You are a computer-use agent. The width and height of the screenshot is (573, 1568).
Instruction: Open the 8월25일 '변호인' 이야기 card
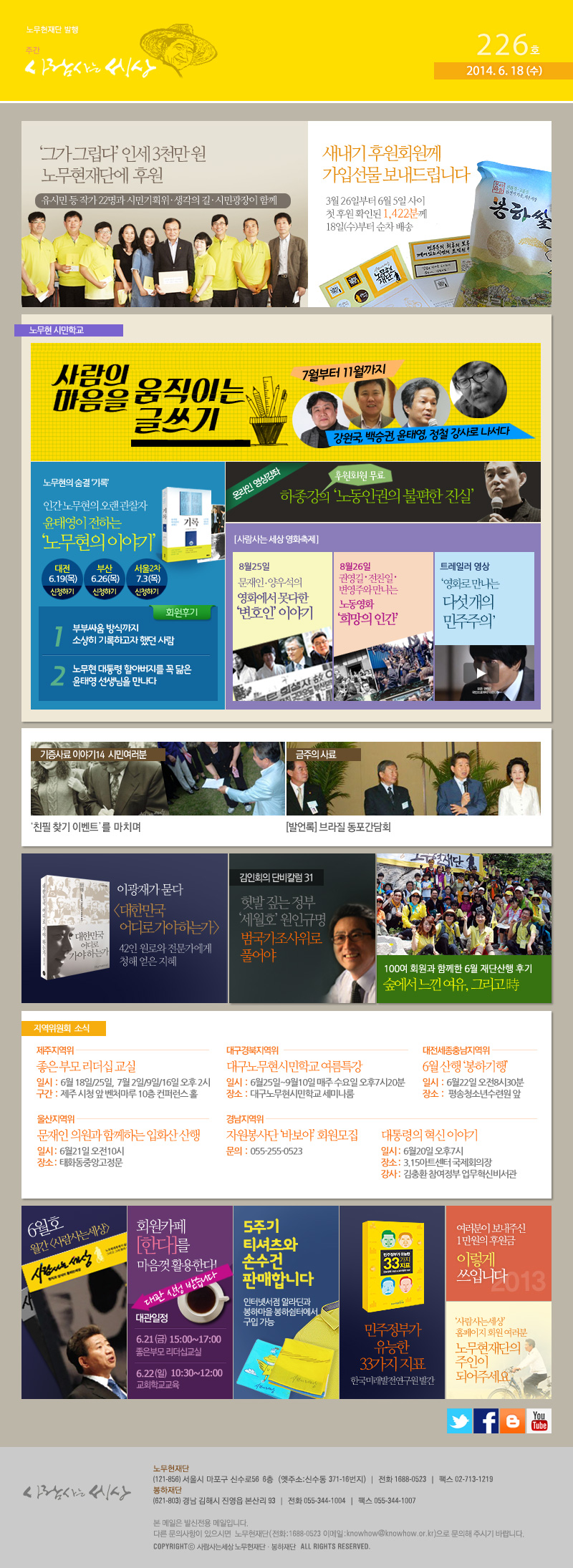click(282, 626)
